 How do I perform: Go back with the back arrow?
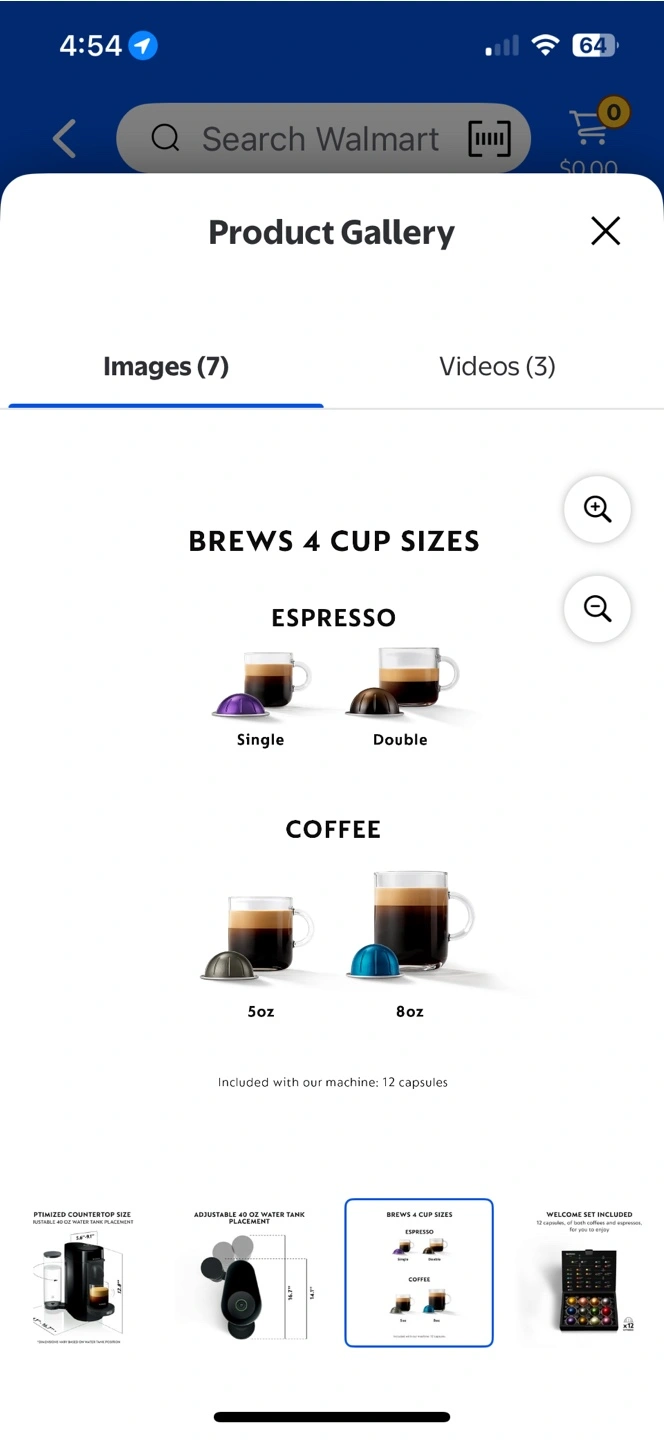click(x=65, y=139)
